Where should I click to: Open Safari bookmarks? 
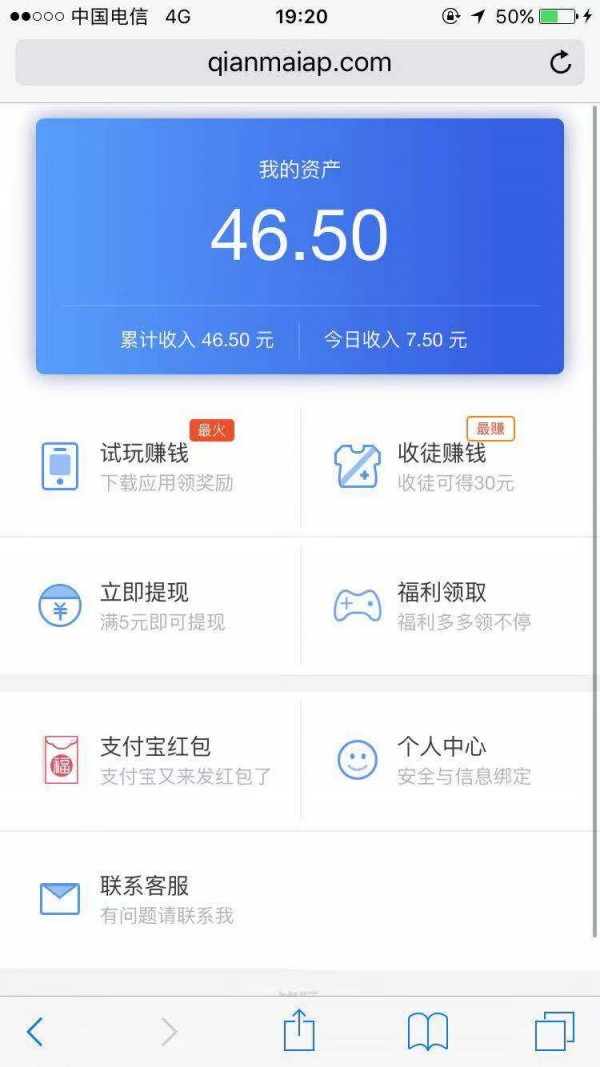pyautogui.click(x=428, y=1031)
